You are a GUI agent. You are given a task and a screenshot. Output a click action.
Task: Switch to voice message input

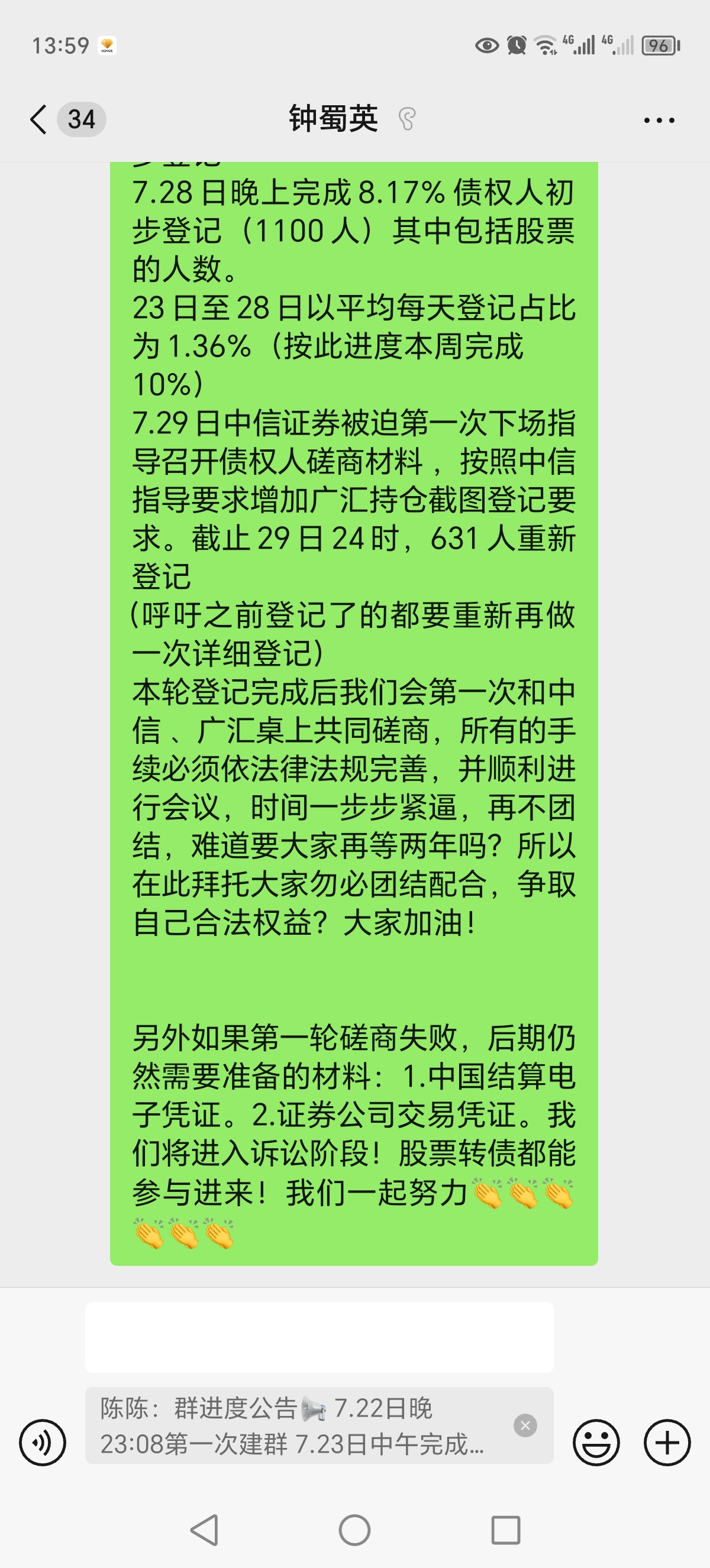point(43,1442)
